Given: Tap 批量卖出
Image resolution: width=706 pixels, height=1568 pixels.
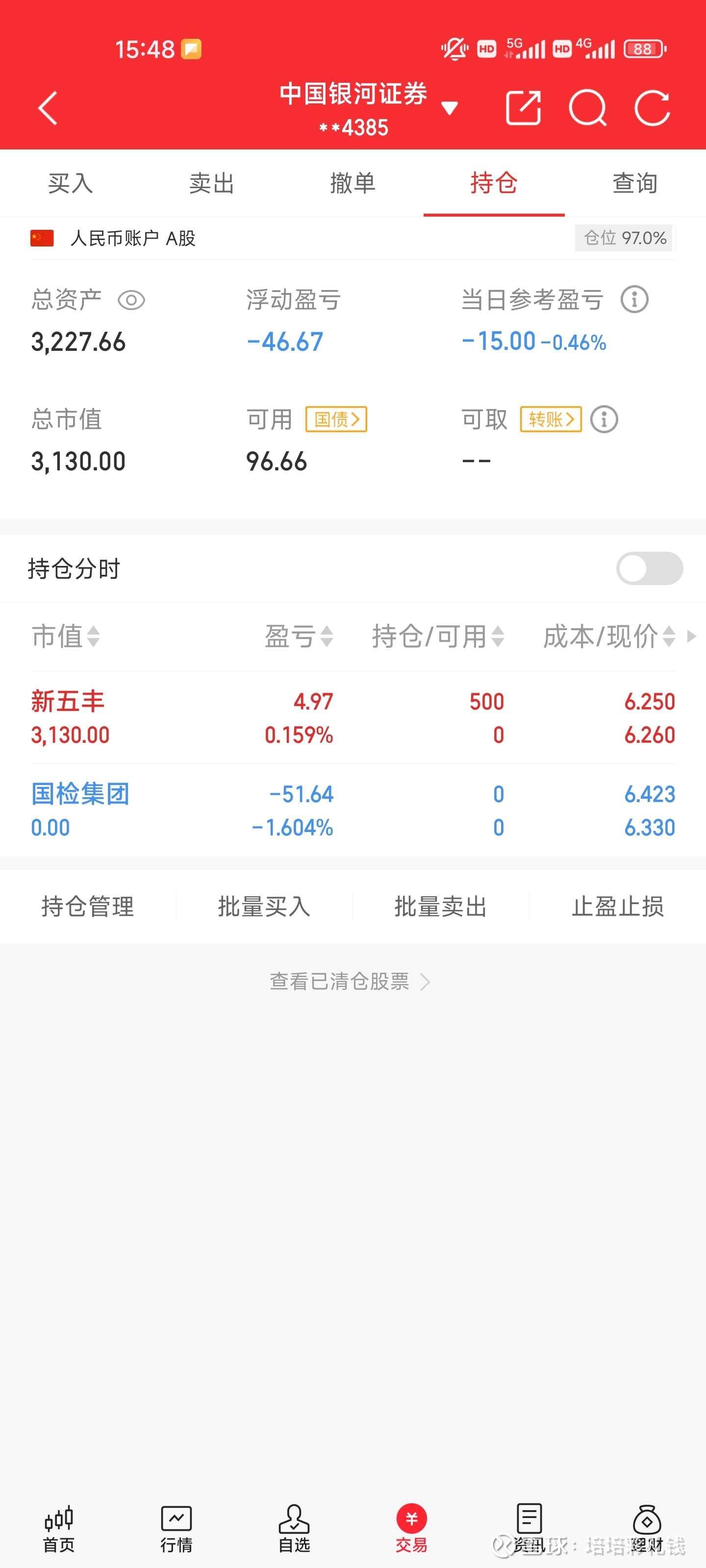Looking at the screenshot, I should pos(440,906).
